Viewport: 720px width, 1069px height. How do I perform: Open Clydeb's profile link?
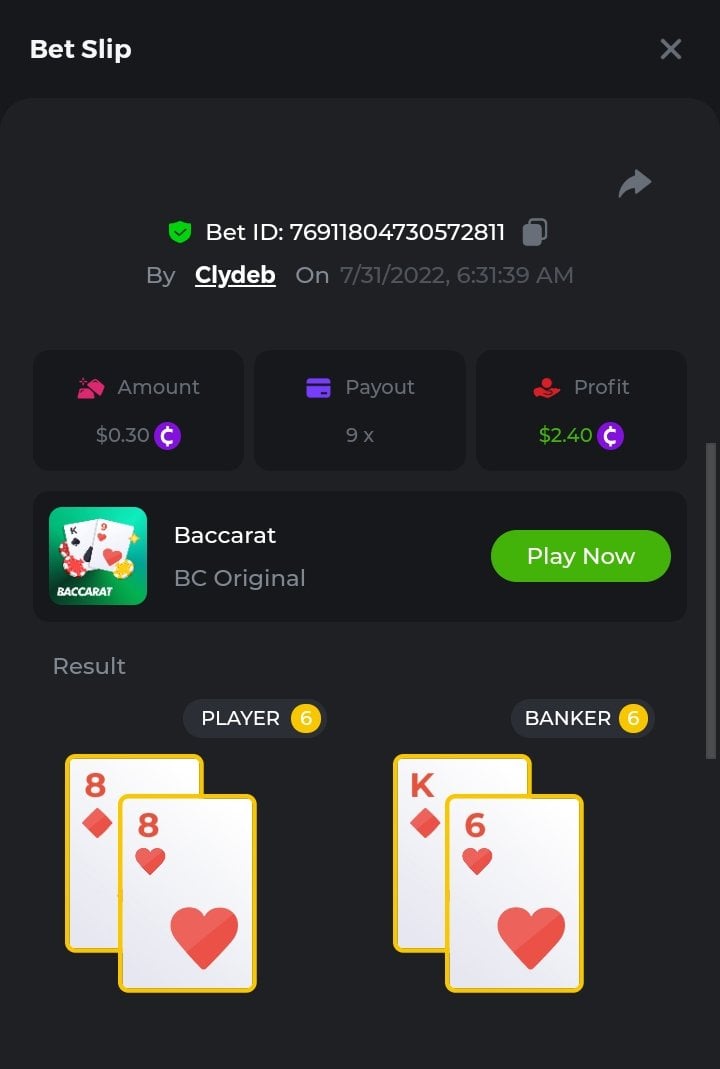click(x=235, y=275)
